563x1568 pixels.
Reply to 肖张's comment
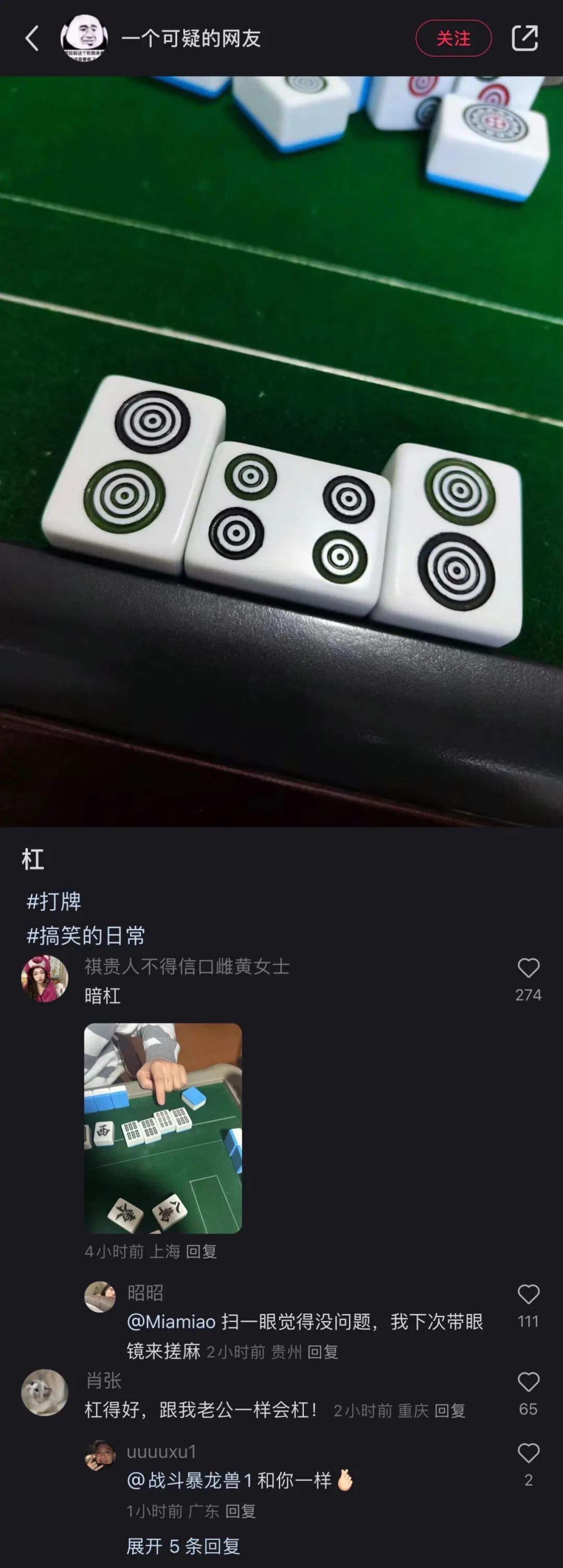(x=450, y=1410)
